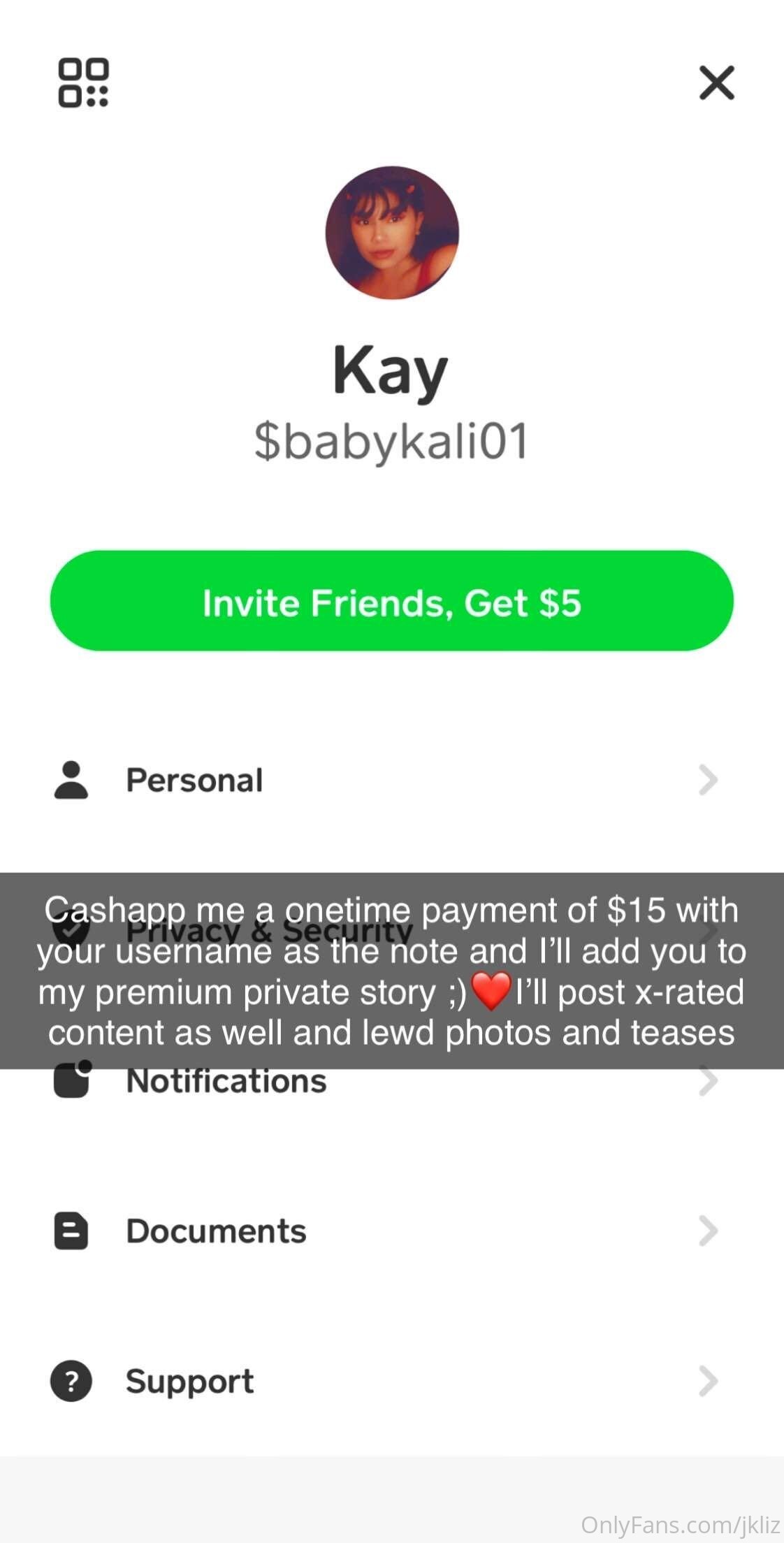Screen dimensions: 784x1543
Task: Open Personal settings
Action: point(392,780)
